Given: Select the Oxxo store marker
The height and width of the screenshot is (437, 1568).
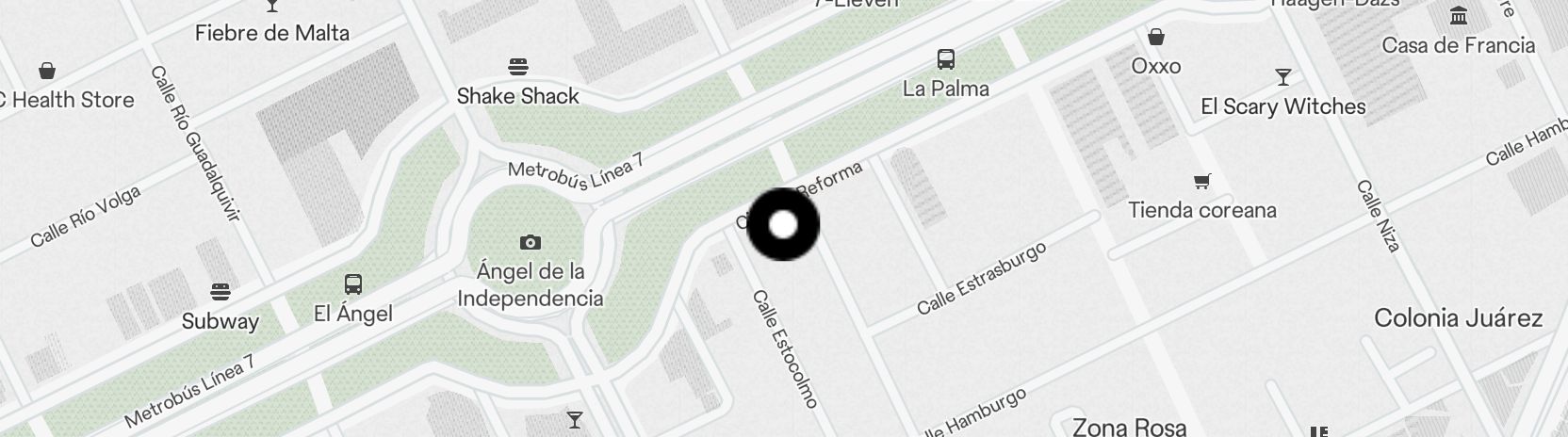Looking at the screenshot, I should click(1155, 38).
